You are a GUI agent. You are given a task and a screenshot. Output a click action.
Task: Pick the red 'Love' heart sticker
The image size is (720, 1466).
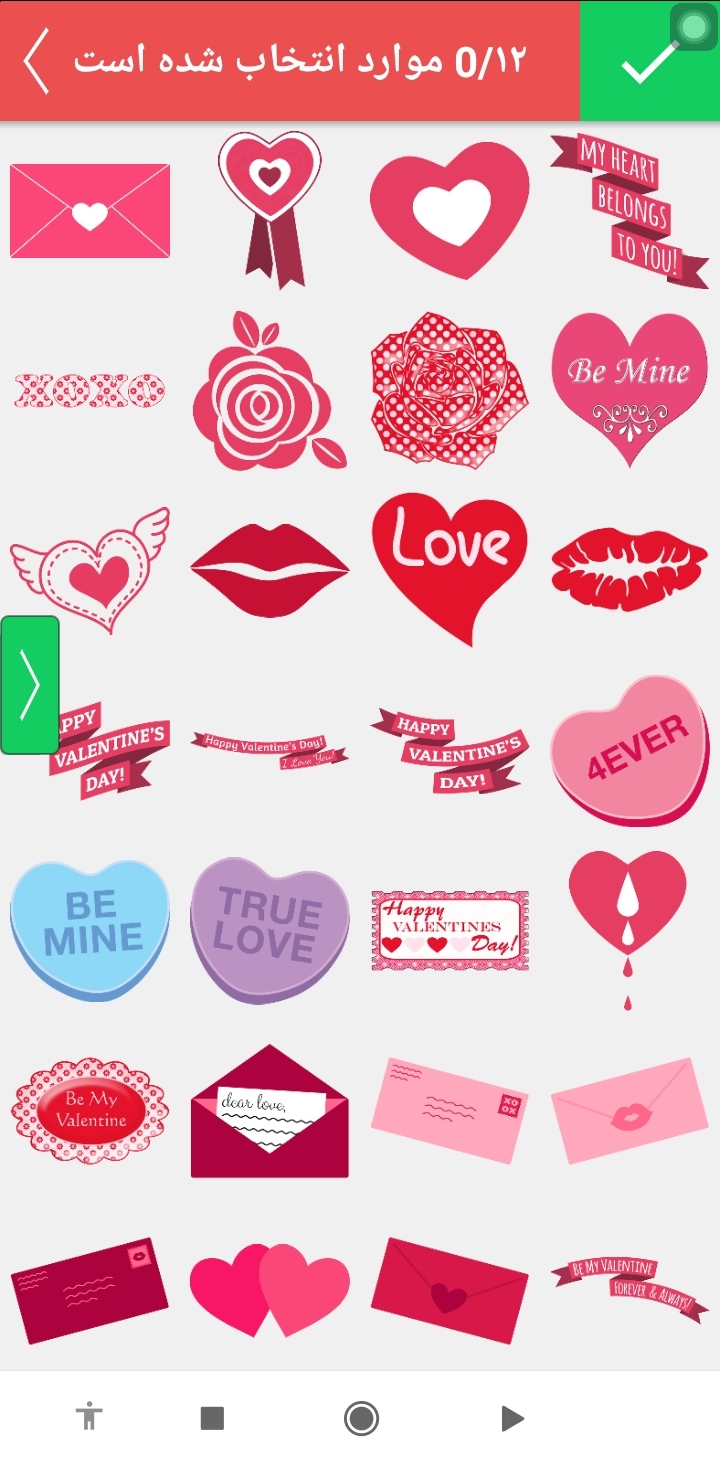tap(450, 565)
